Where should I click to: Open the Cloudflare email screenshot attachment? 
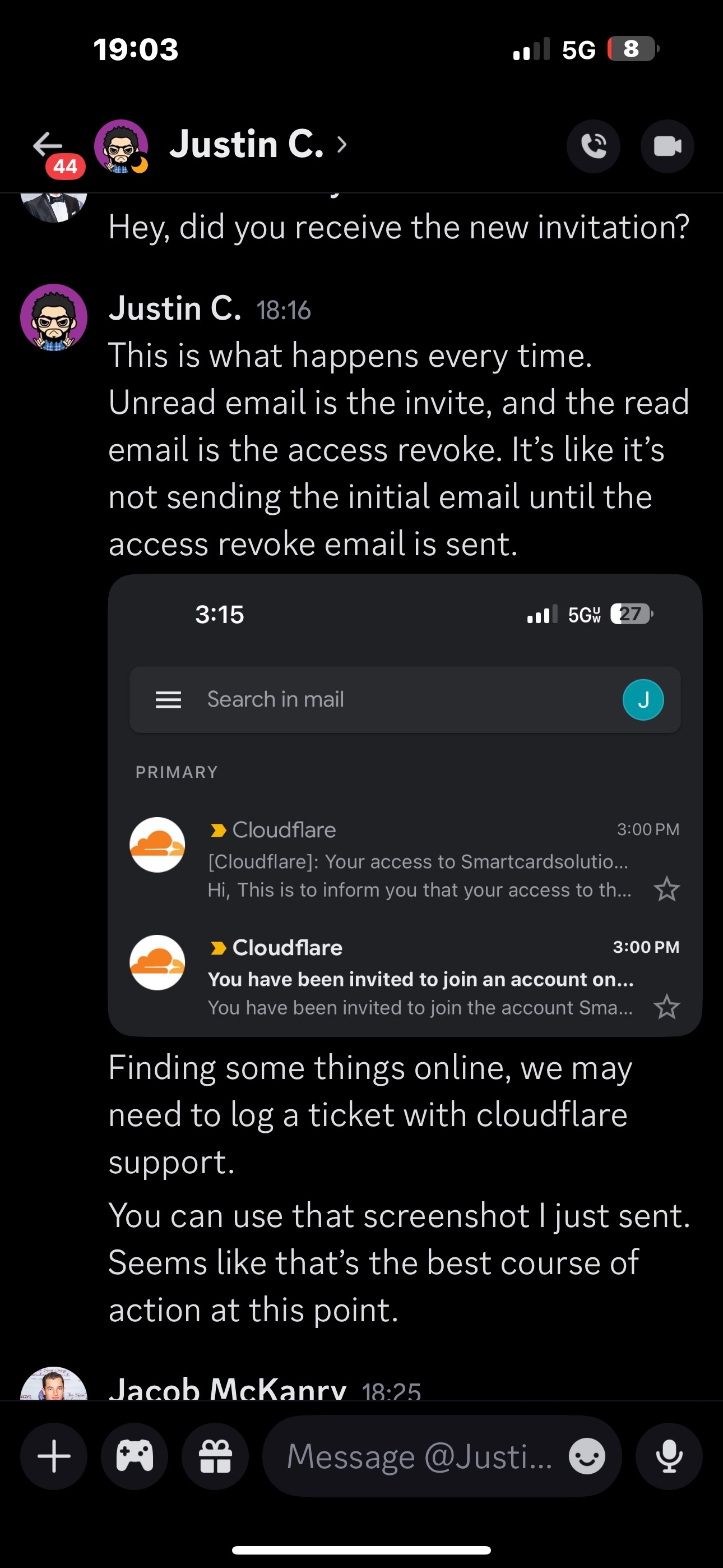(x=405, y=805)
